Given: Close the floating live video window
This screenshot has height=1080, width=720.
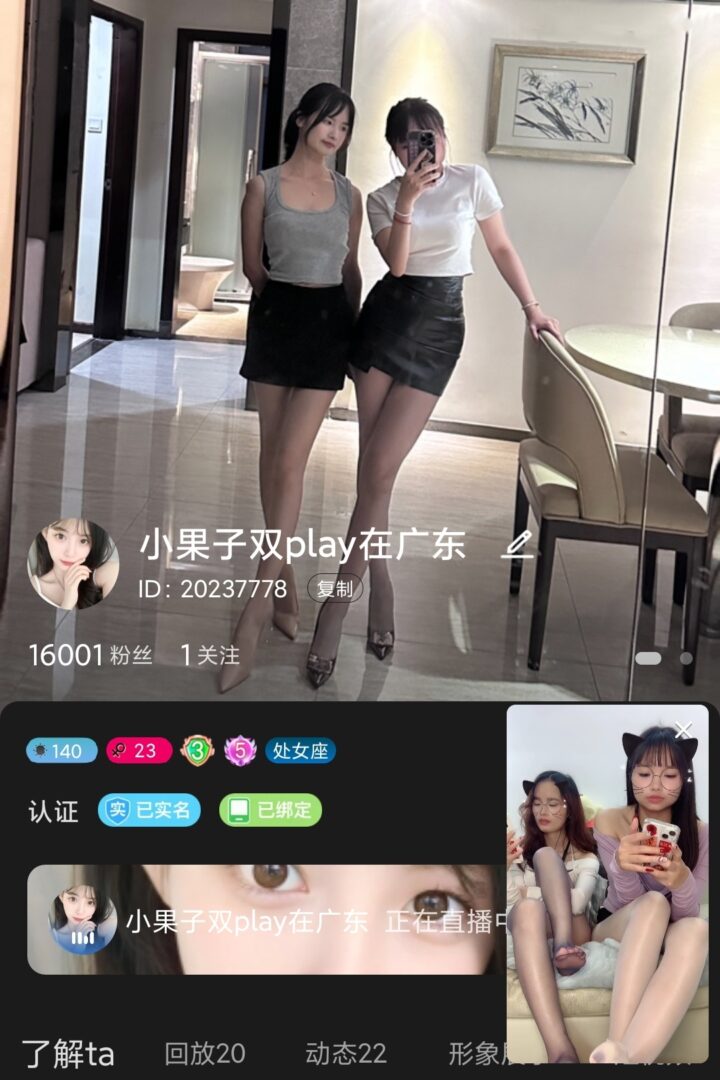Looking at the screenshot, I should point(684,730).
